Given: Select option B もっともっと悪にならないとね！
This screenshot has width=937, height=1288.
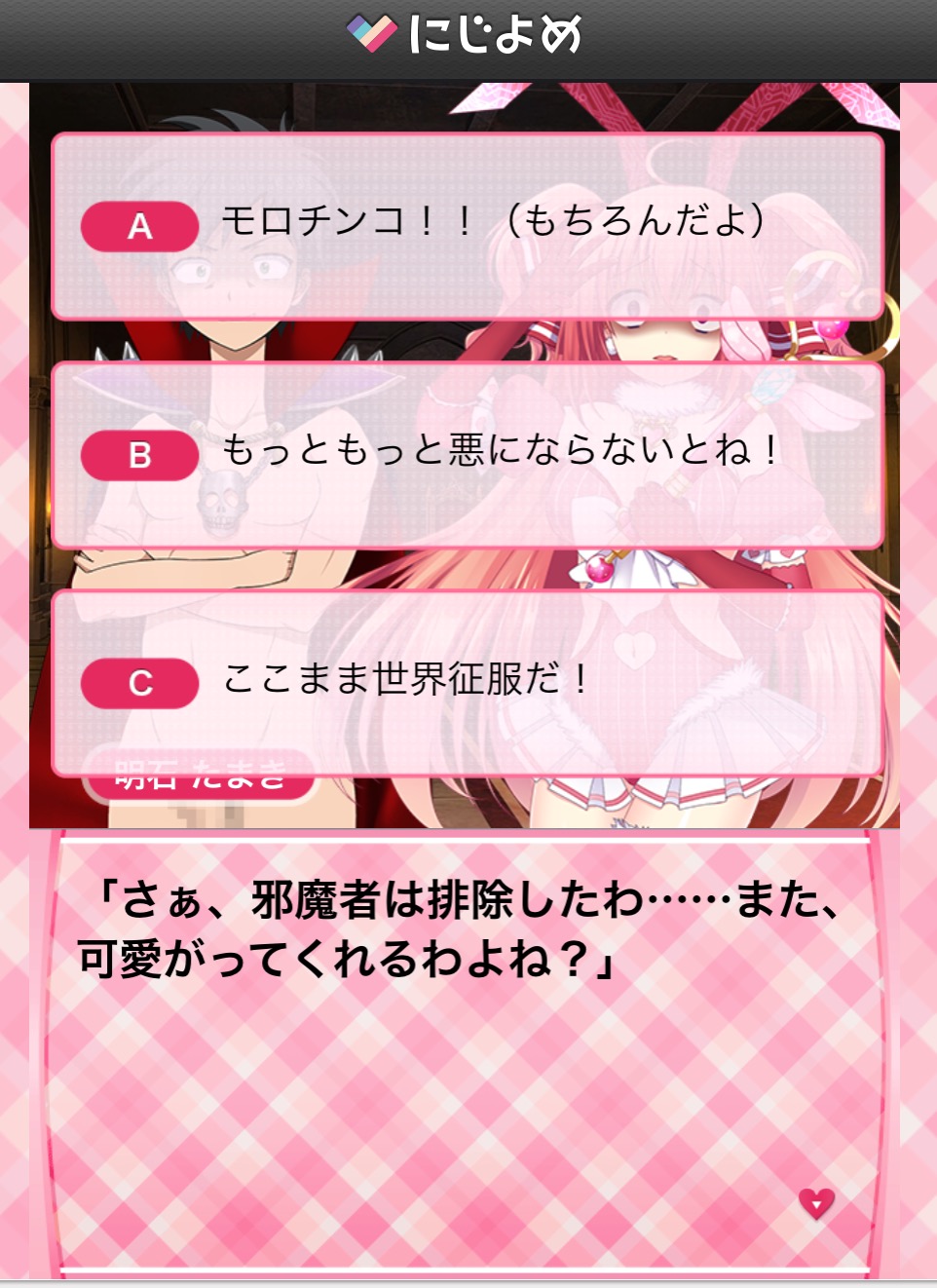Looking at the screenshot, I should click(468, 455).
